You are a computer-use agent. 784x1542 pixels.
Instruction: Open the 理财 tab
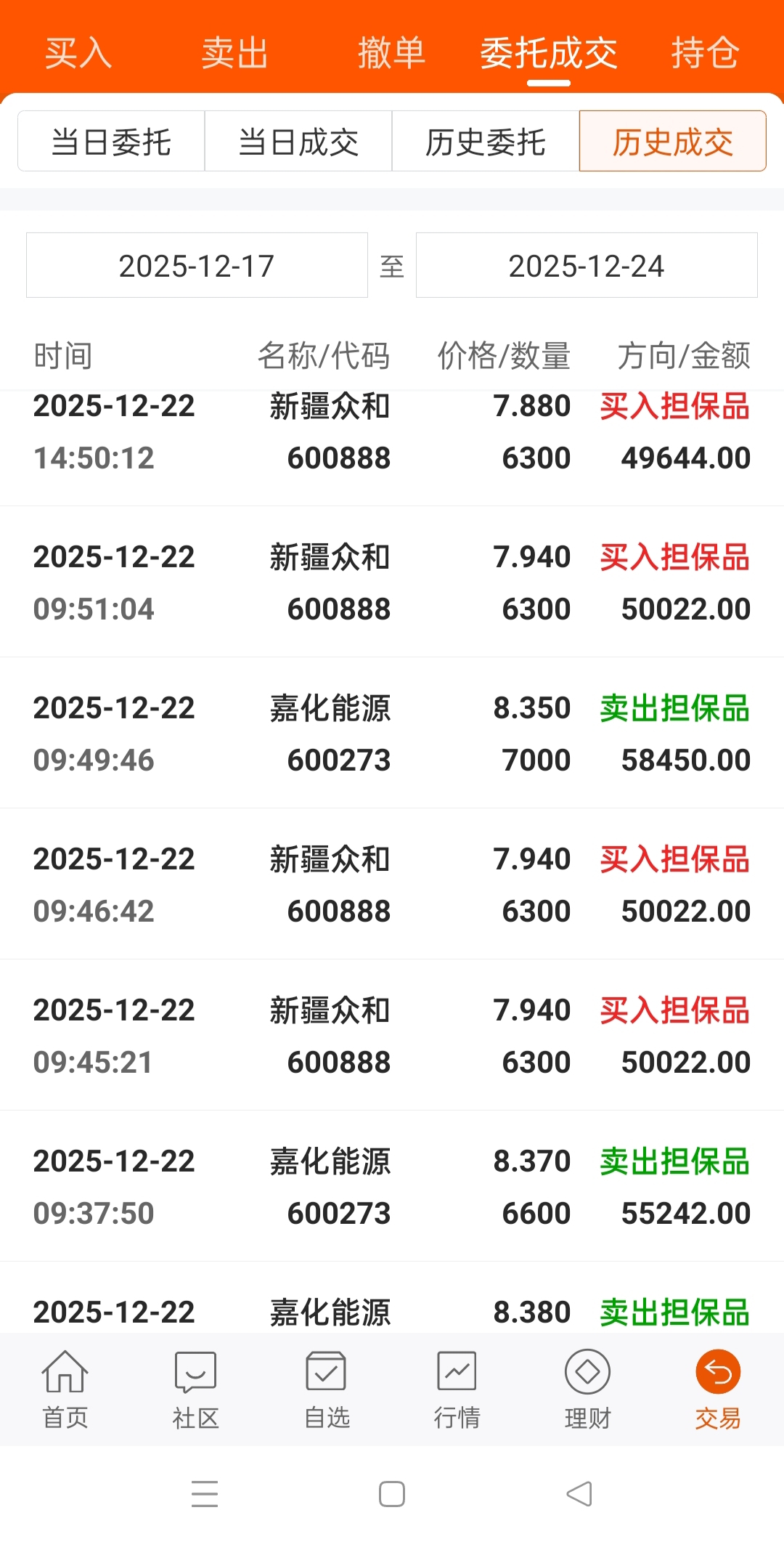pos(587,1389)
